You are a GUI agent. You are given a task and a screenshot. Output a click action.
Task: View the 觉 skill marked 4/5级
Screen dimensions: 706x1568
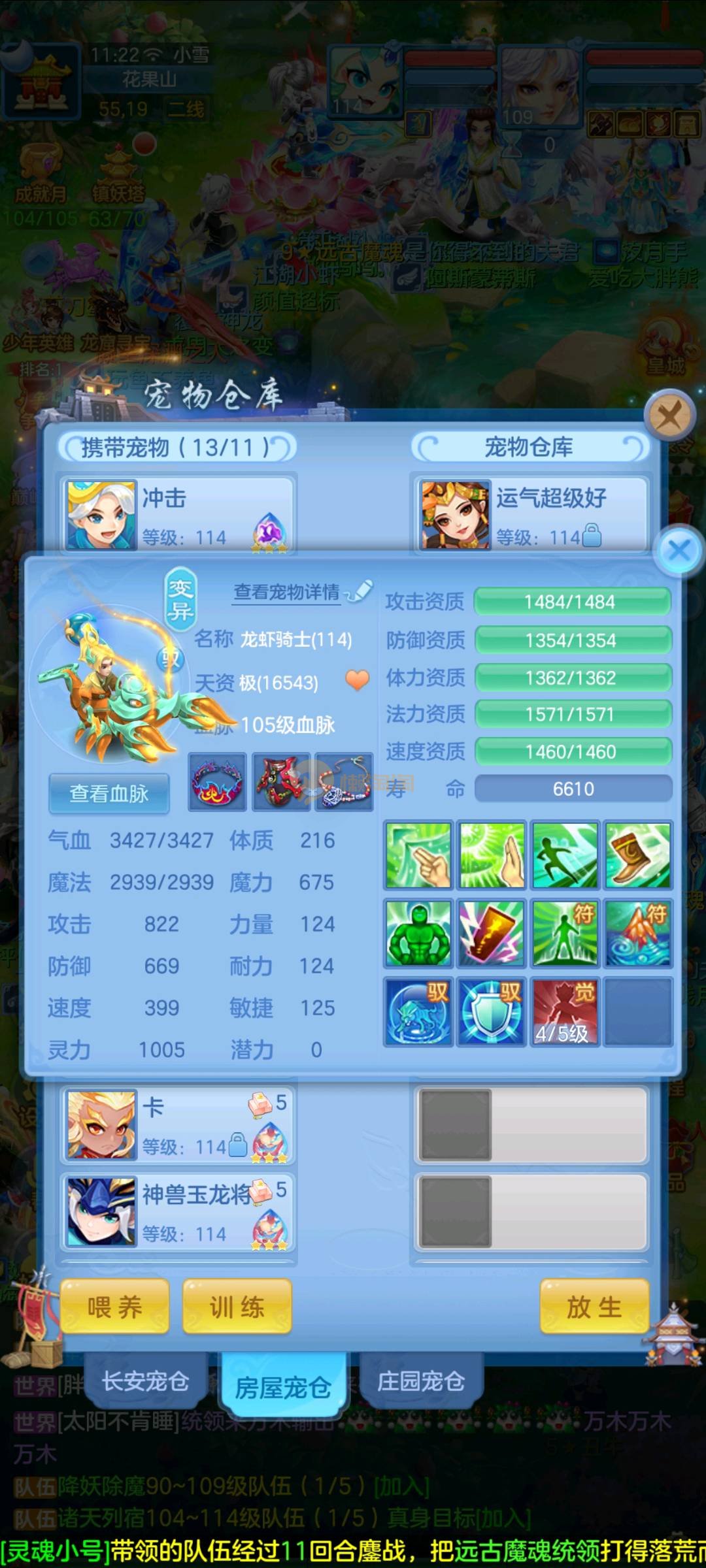coord(565,1011)
